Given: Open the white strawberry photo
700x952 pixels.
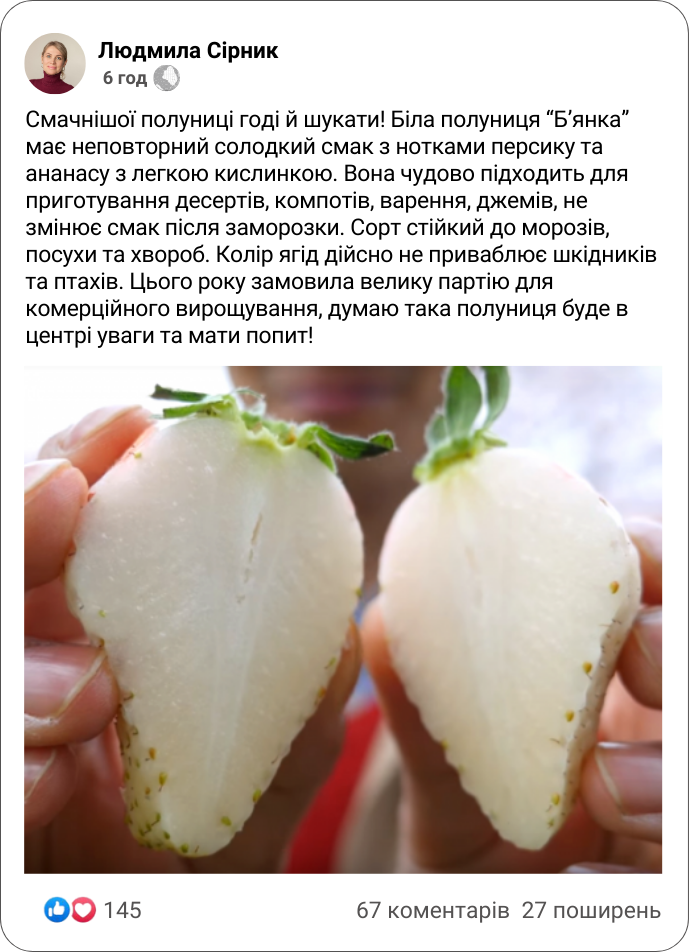Looking at the screenshot, I should pyautogui.click(x=343, y=618).
